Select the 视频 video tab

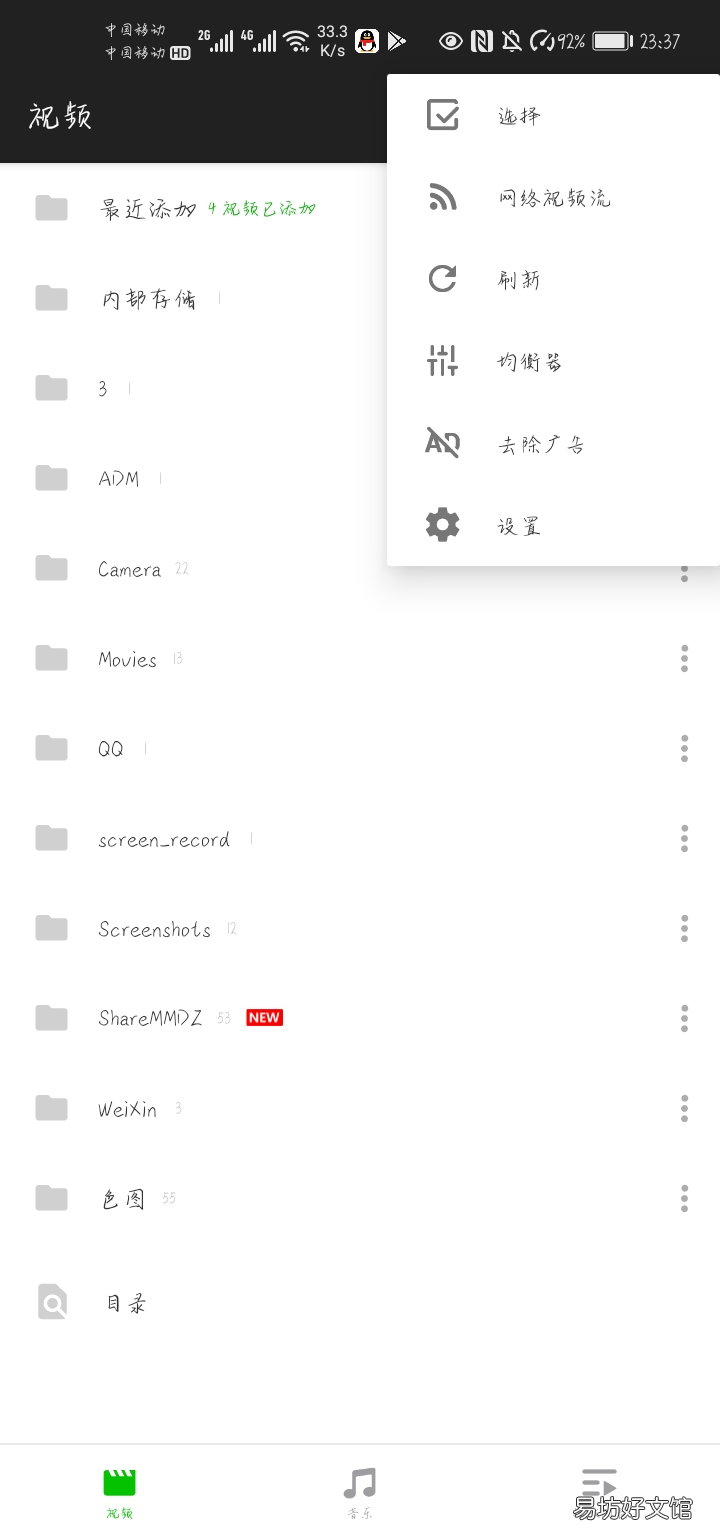click(x=120, y=1492)
